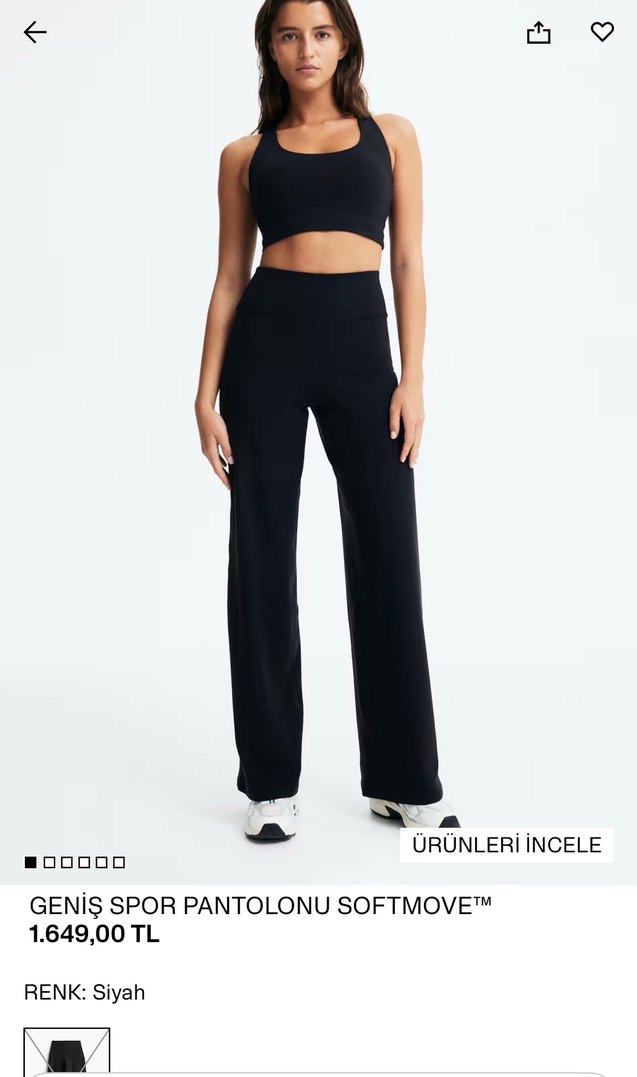Go back using the arrow icon
Viewport: 637px width, 1077px height.
35,33
